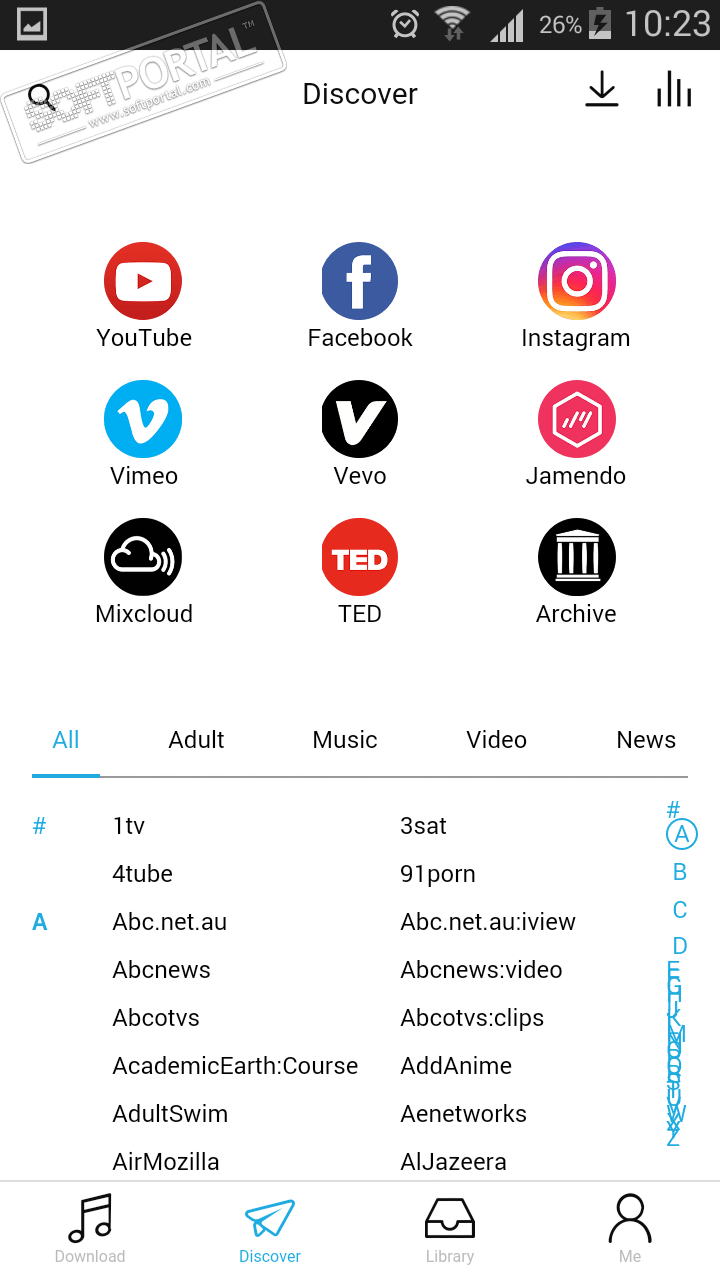Switch to the Video category tab
The image size is (720, 1280).
pos(496,740)
